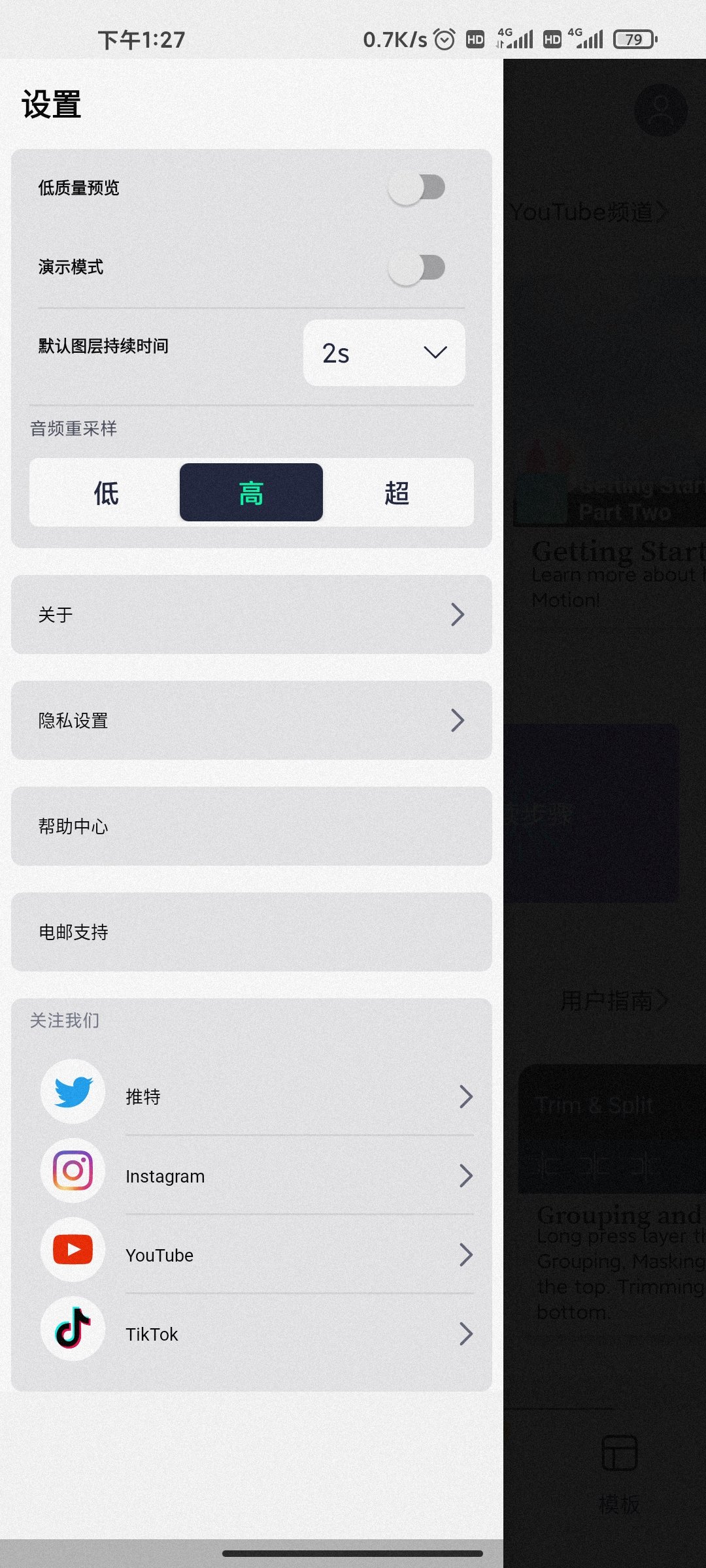
Task: Select 高 for audio resampling
Action: click(251, 493)
